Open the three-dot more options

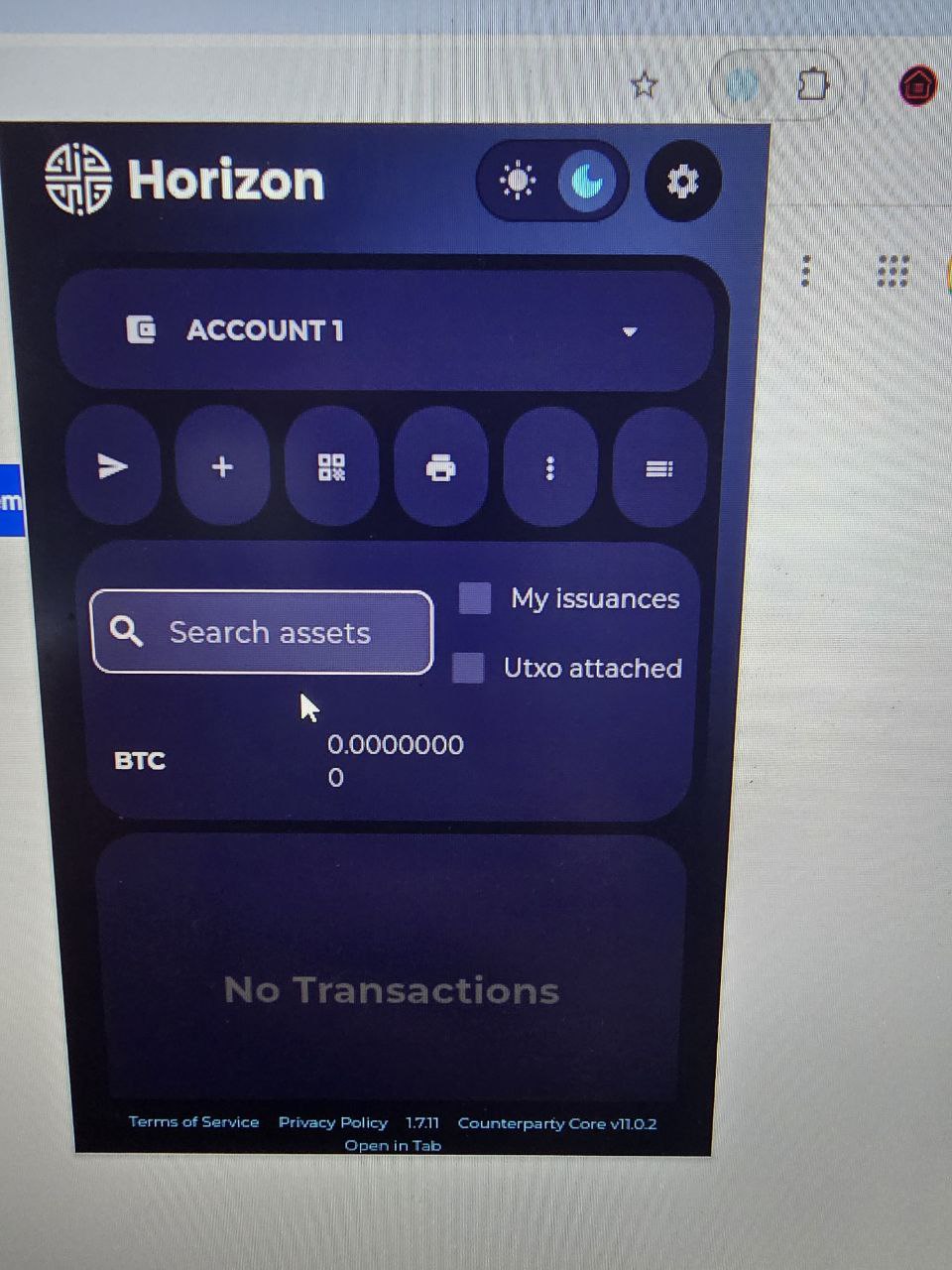[x=550, y=468]
